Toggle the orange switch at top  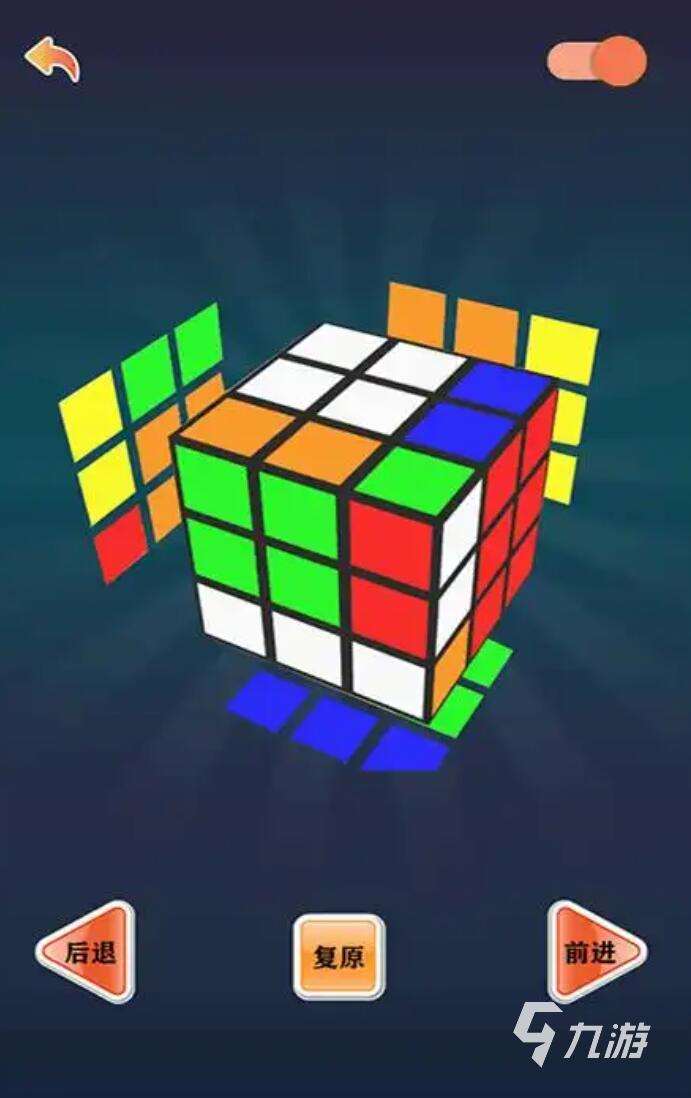click(597, 61)
